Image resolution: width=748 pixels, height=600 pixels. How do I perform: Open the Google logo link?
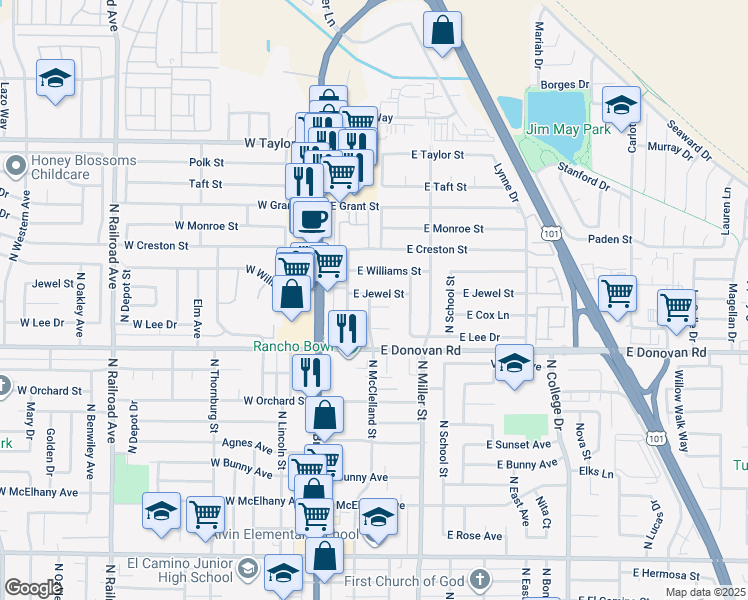[33, 588]
